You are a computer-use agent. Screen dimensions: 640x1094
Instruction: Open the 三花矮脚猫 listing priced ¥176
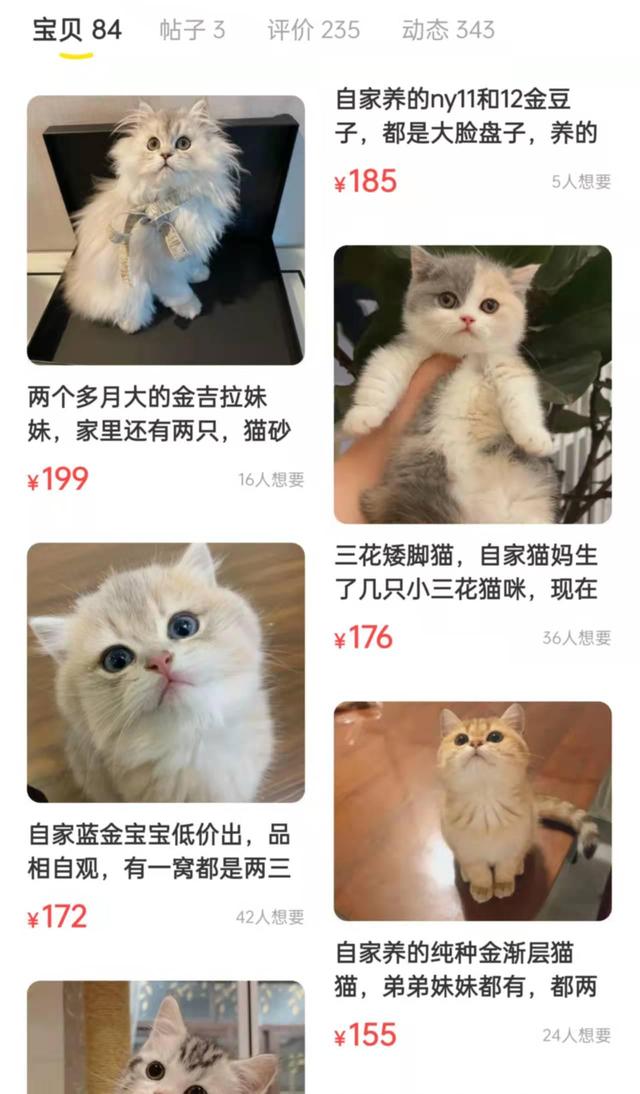(x=472, y=385)
